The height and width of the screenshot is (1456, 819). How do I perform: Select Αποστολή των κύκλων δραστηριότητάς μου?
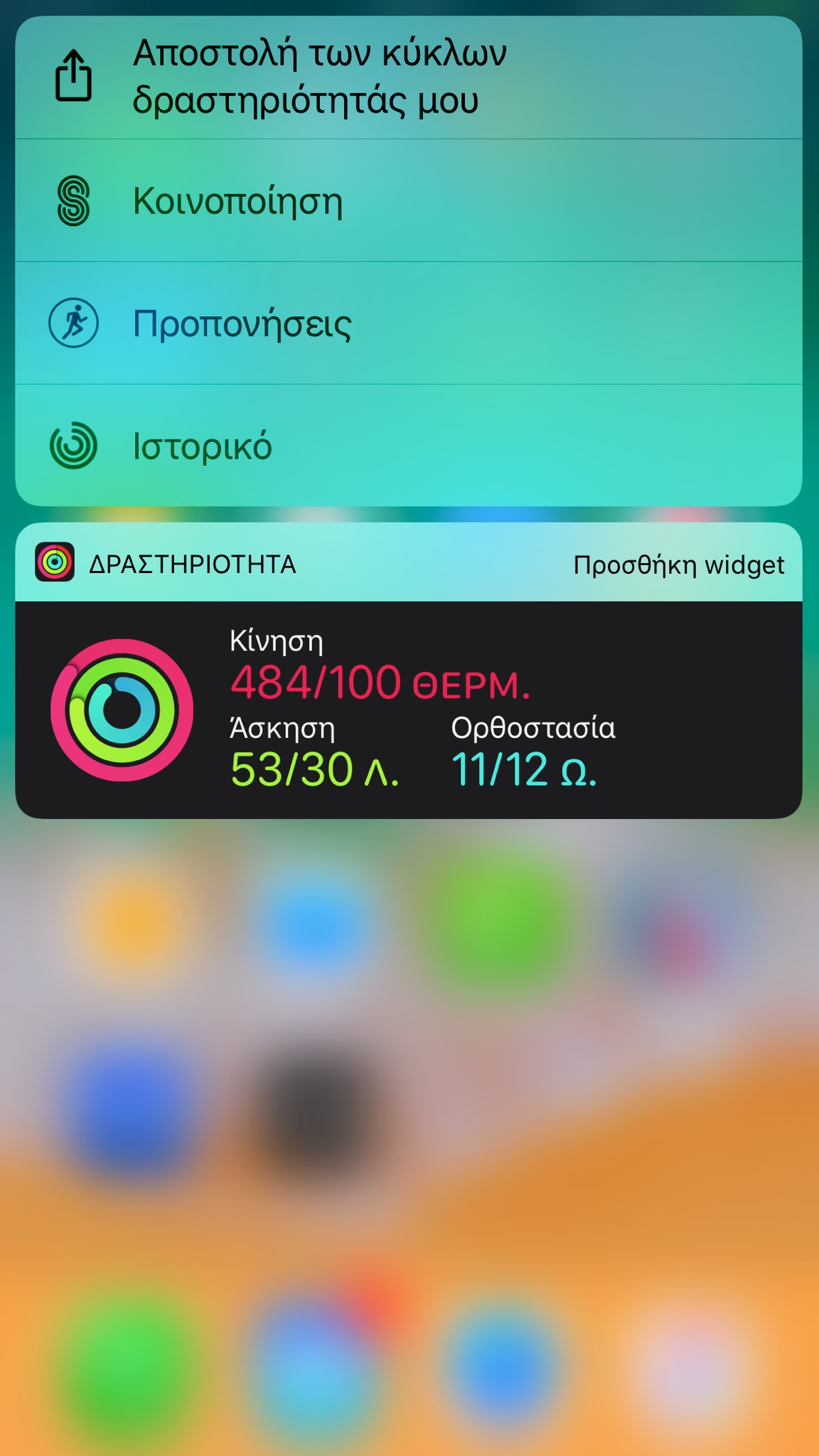coord(320,77)
